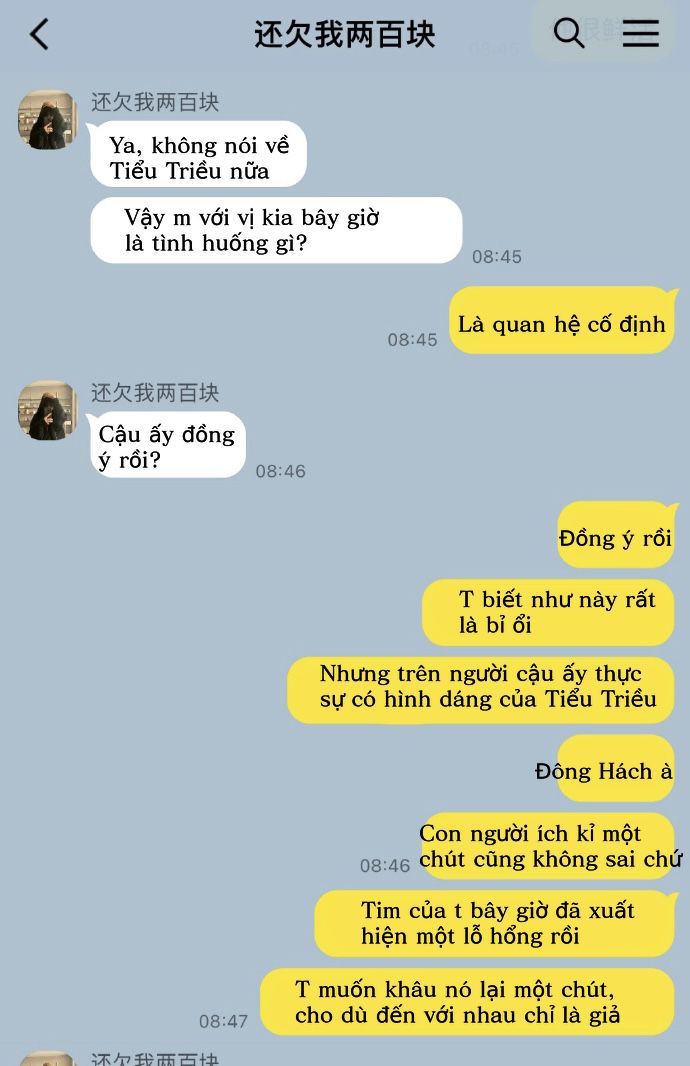Go back from the chat
This screenshot has width=690, height=1066.
[x=39, y=35]
